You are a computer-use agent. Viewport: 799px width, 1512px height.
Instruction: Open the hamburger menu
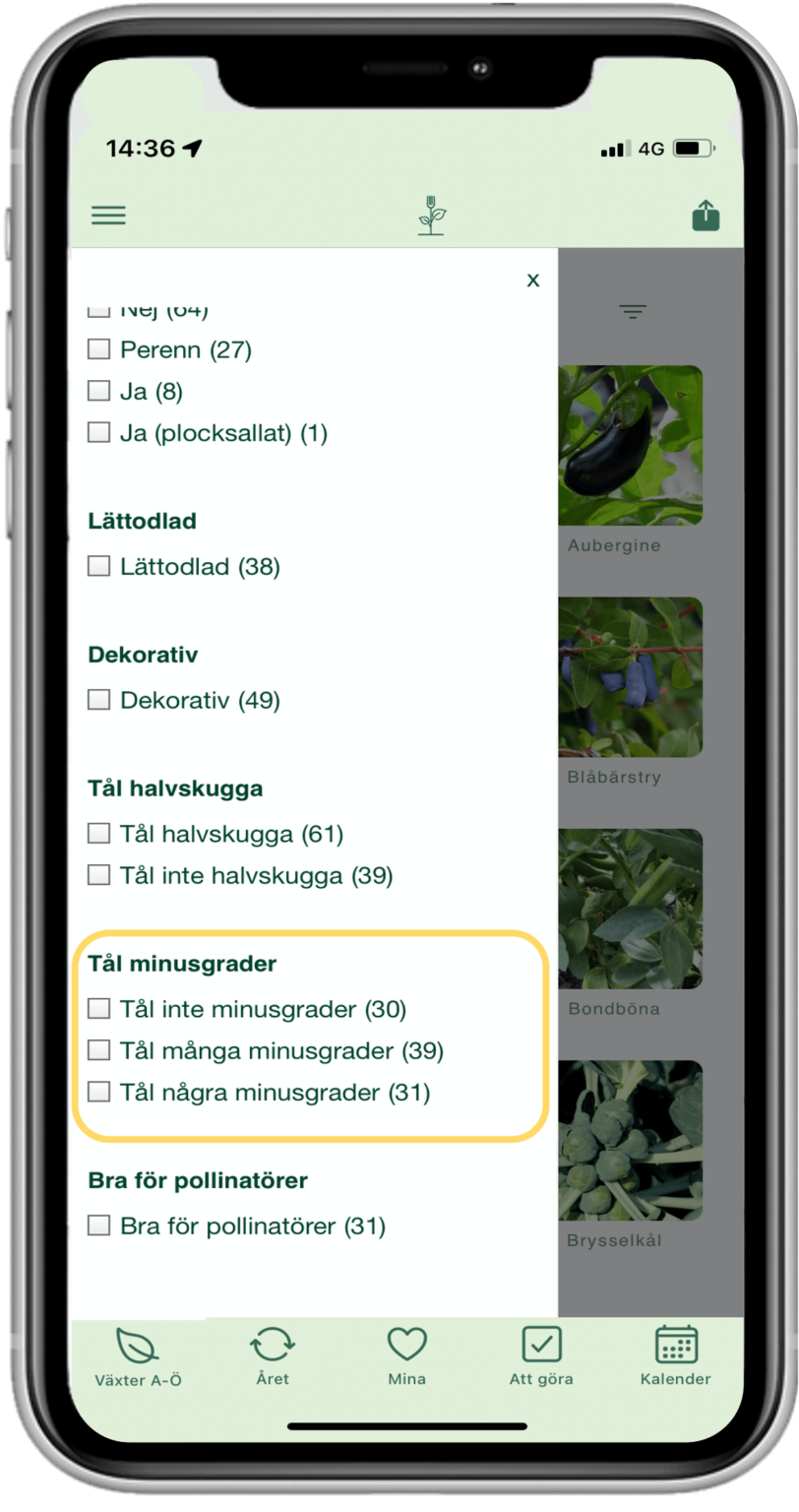(108, 216)
